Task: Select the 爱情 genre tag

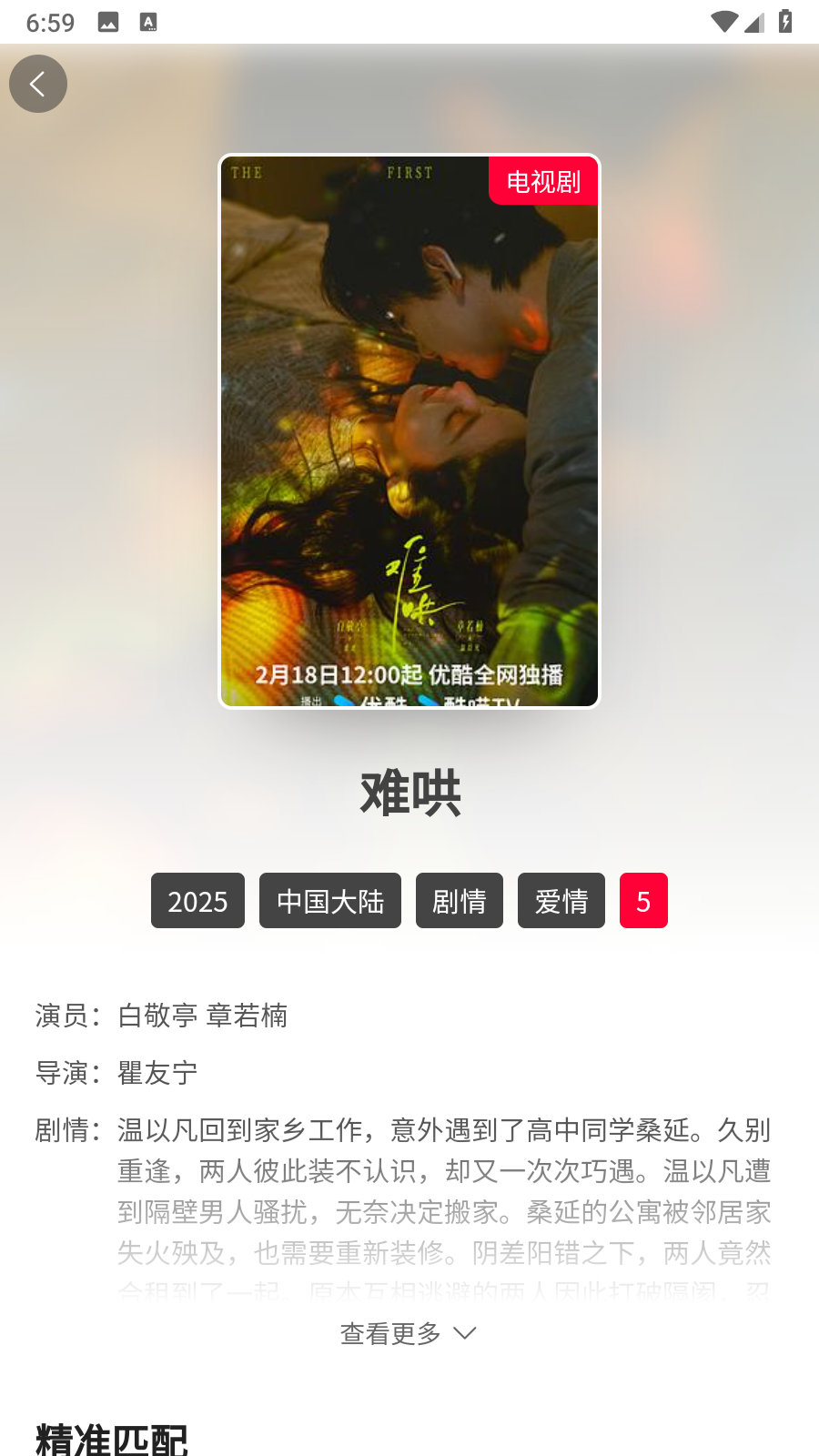Action: 561,901
